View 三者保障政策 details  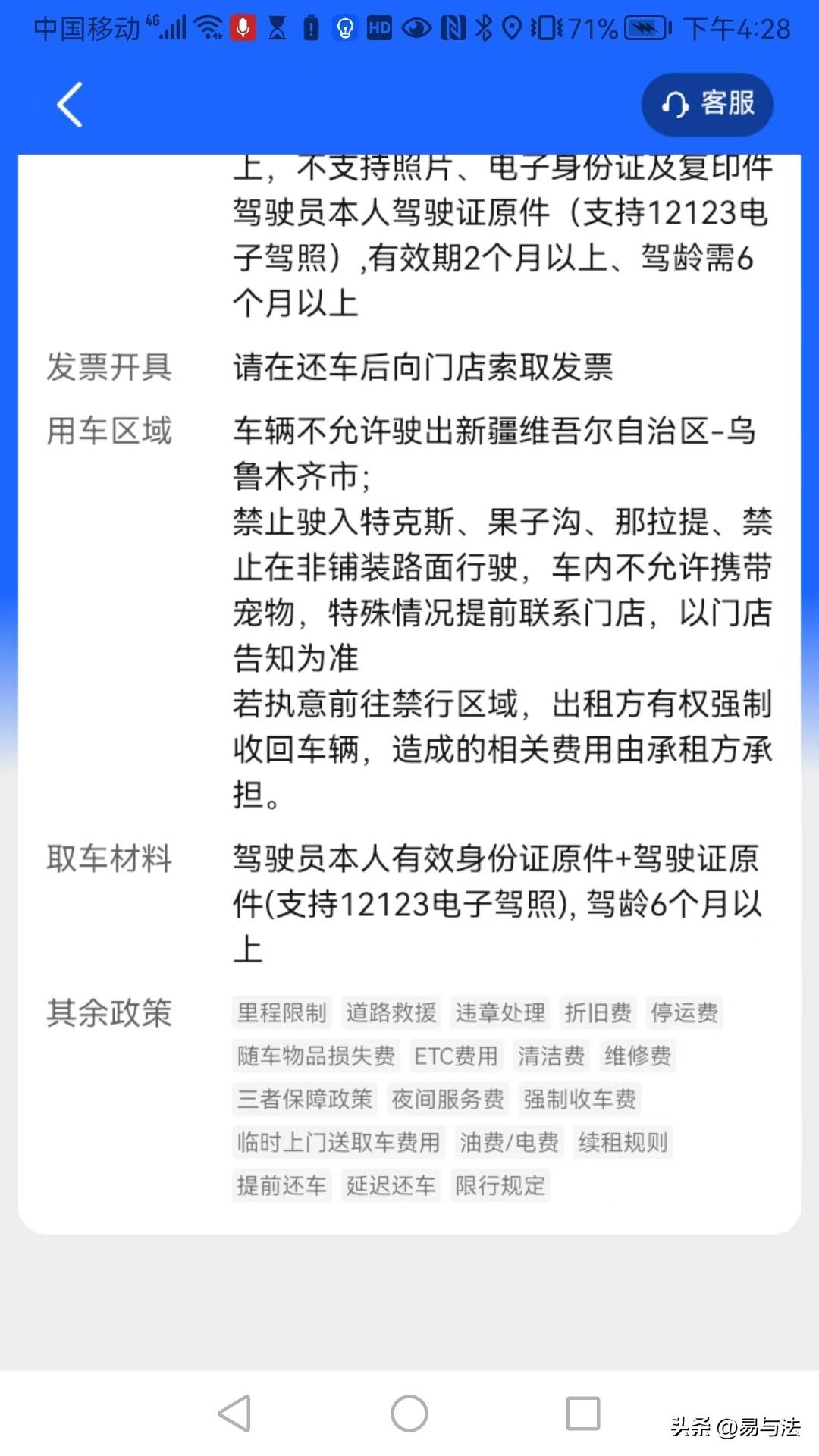pyautogui.click(x=305, y=1099)
